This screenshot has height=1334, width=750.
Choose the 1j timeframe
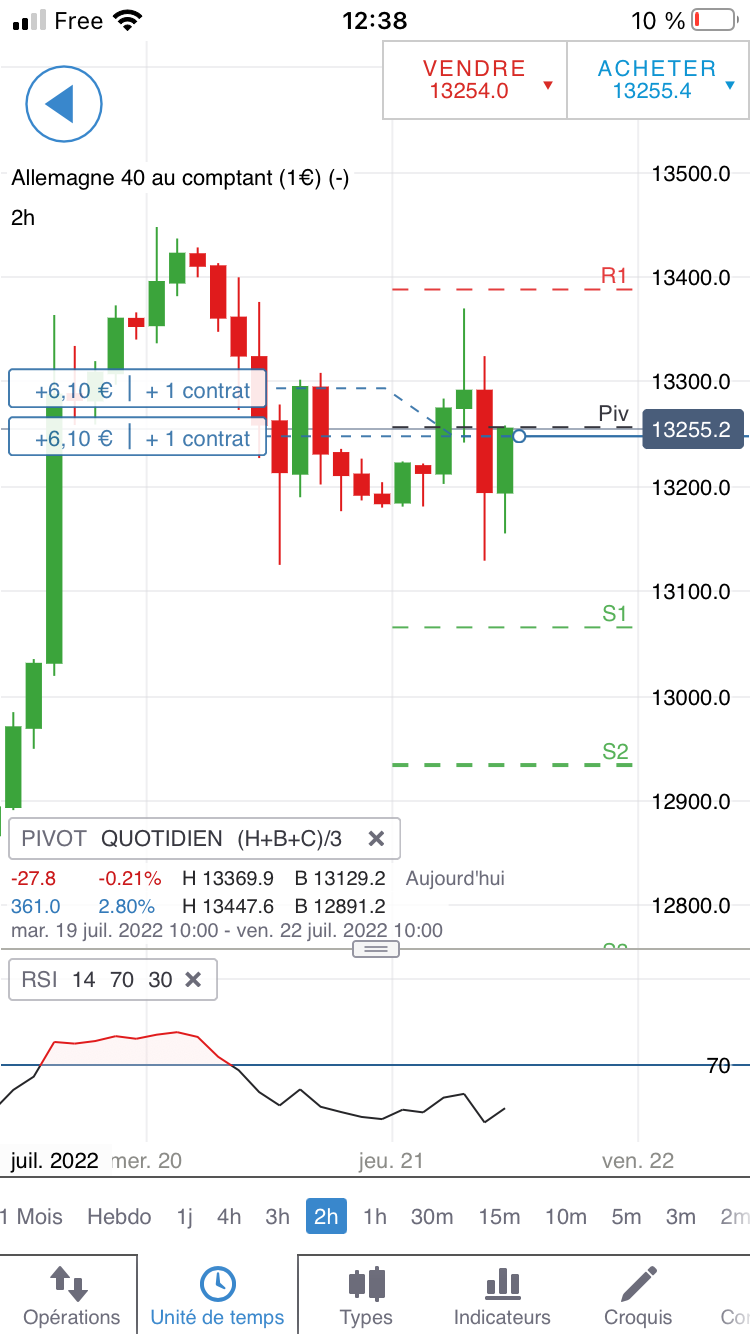(x=185, y=1217)
